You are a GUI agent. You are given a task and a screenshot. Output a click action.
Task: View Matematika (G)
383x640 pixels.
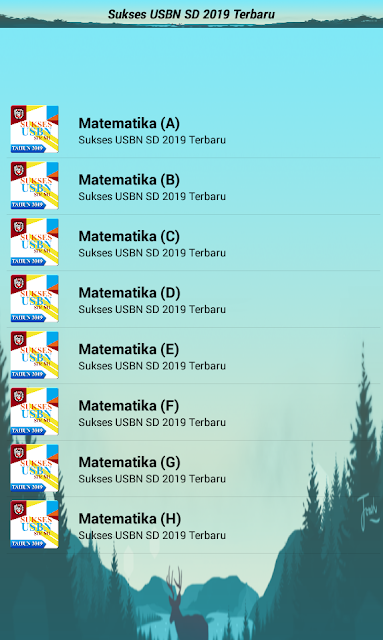click(x=193, y=469)
